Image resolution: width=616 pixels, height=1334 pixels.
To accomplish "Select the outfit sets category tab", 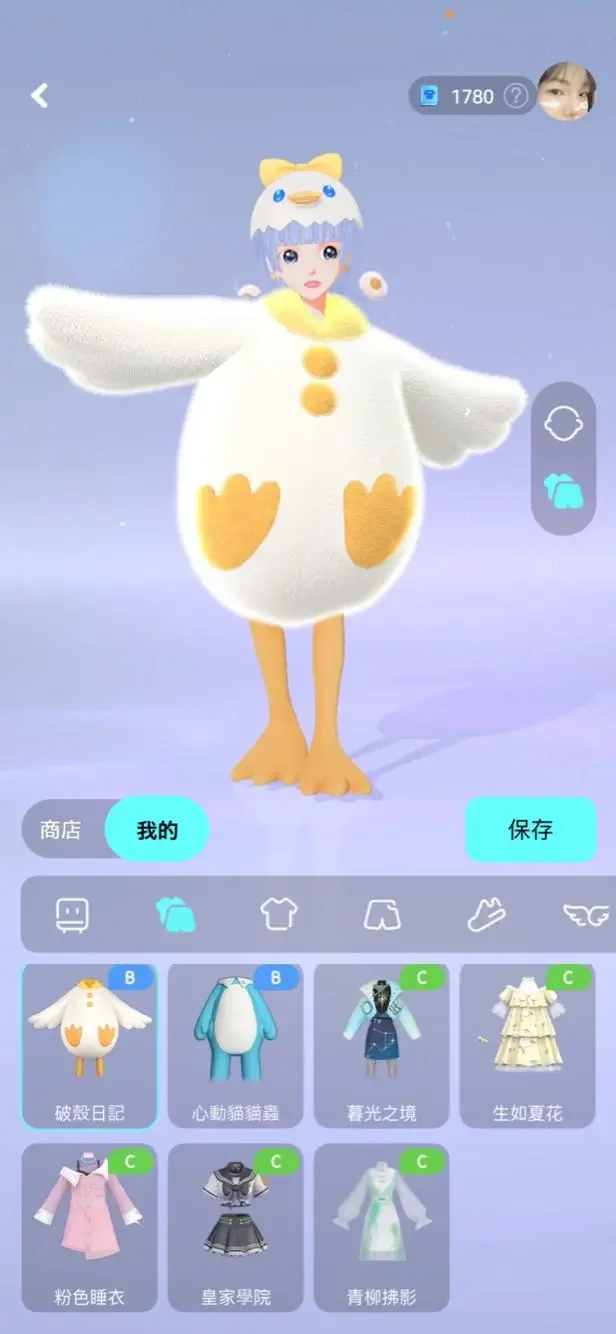I will click(175, 914).
